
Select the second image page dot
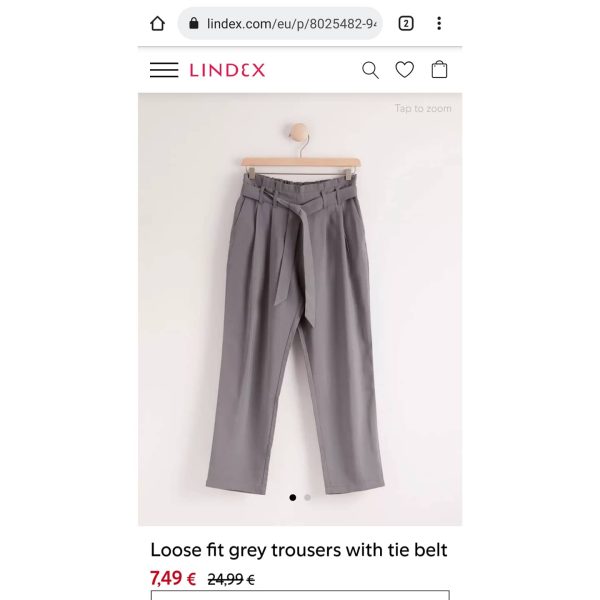[307, 497]
